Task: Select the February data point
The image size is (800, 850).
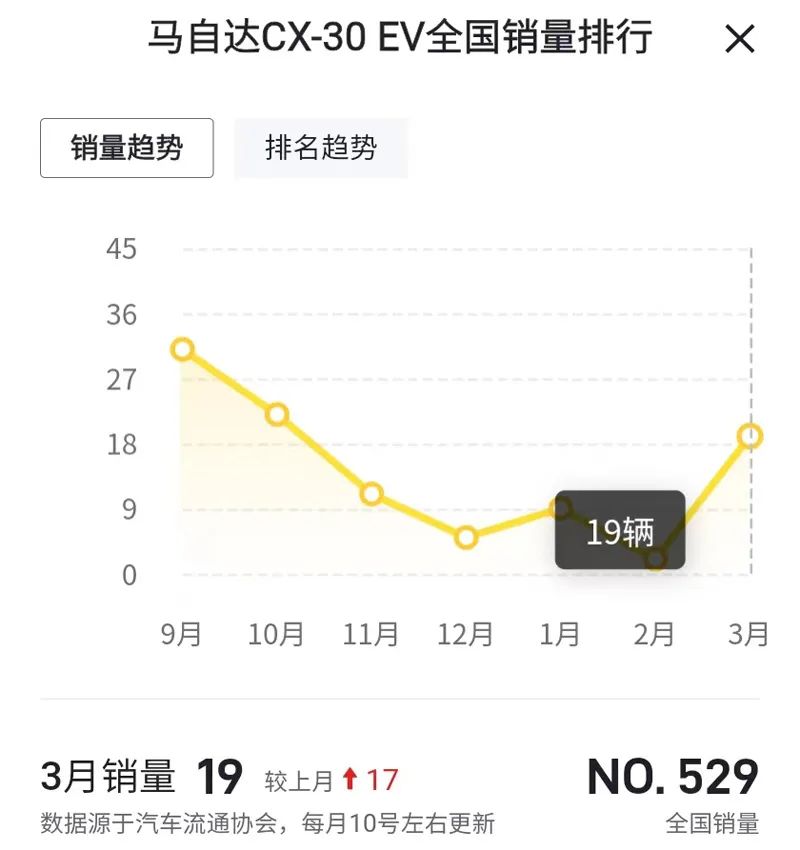Action: tap(655, 560)
